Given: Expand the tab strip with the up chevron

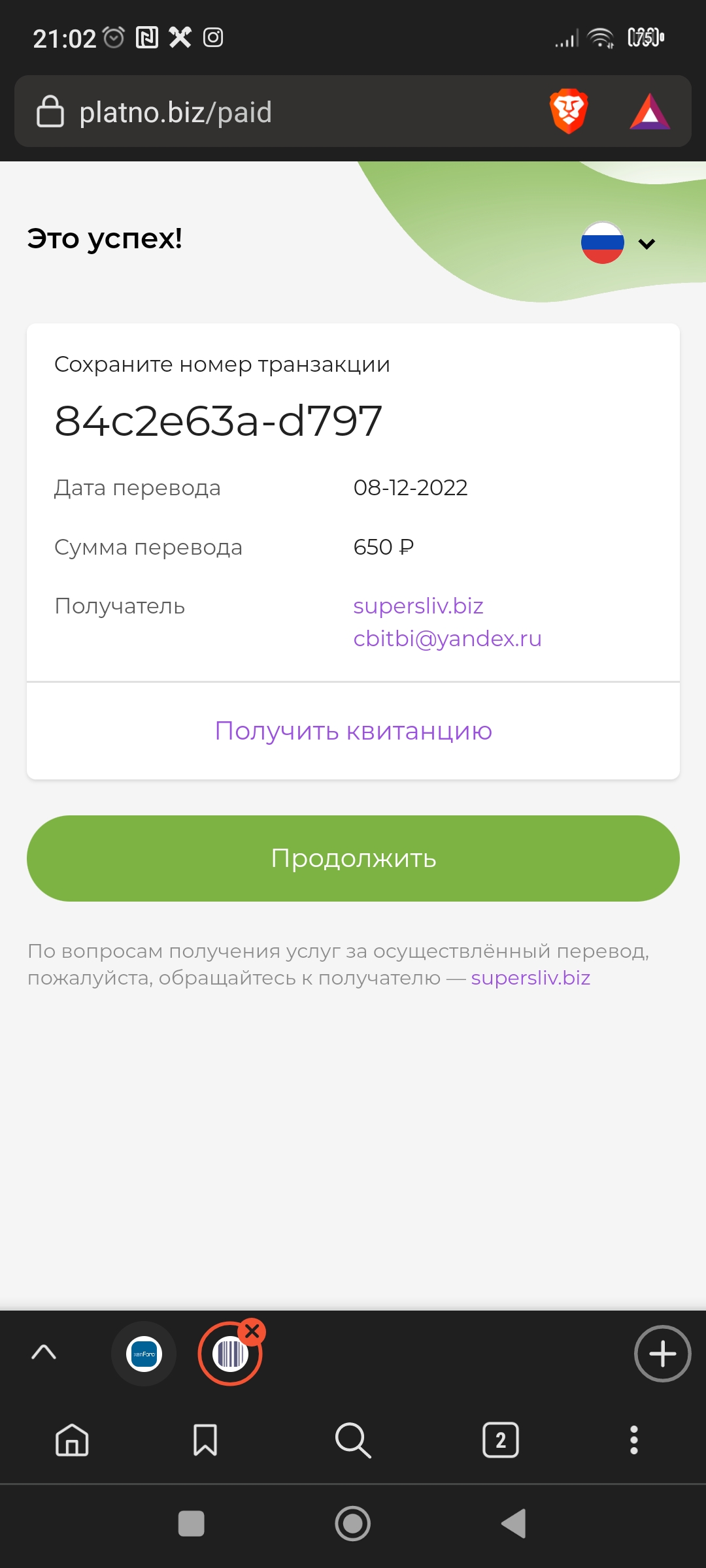Looking at the screenshot, I should [x=44, y=1352].
